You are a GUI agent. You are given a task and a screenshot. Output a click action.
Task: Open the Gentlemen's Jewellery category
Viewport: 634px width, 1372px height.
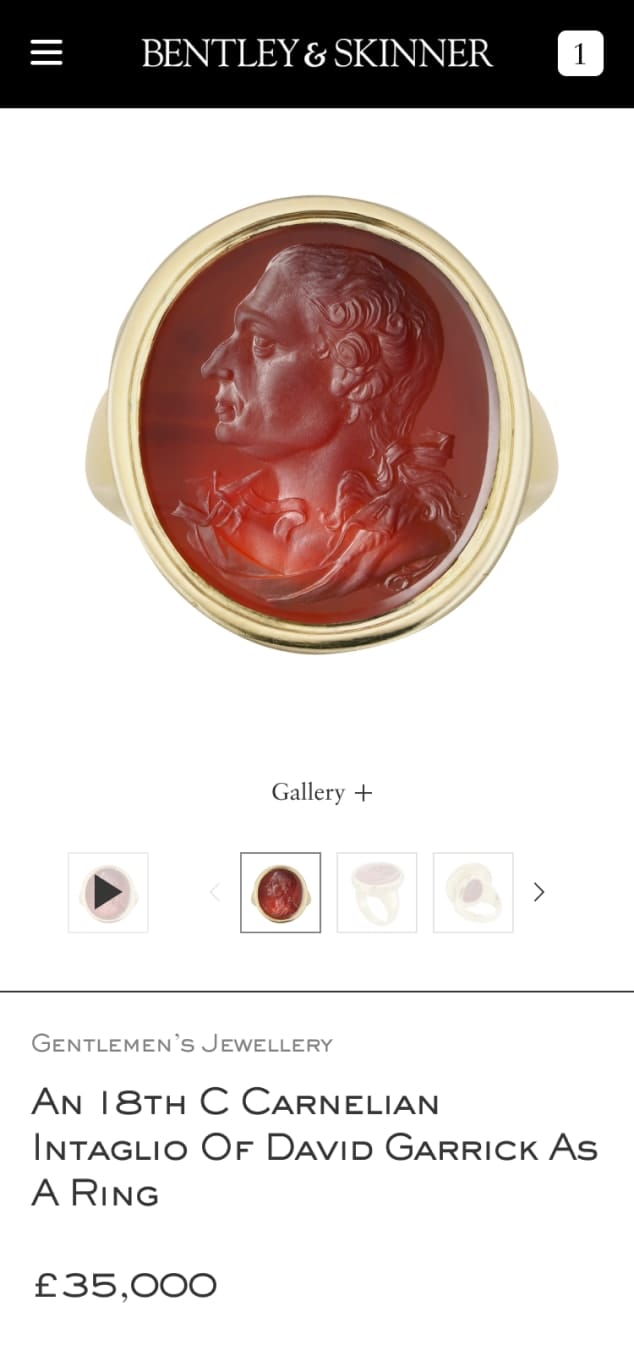(x=182, y=1044)
